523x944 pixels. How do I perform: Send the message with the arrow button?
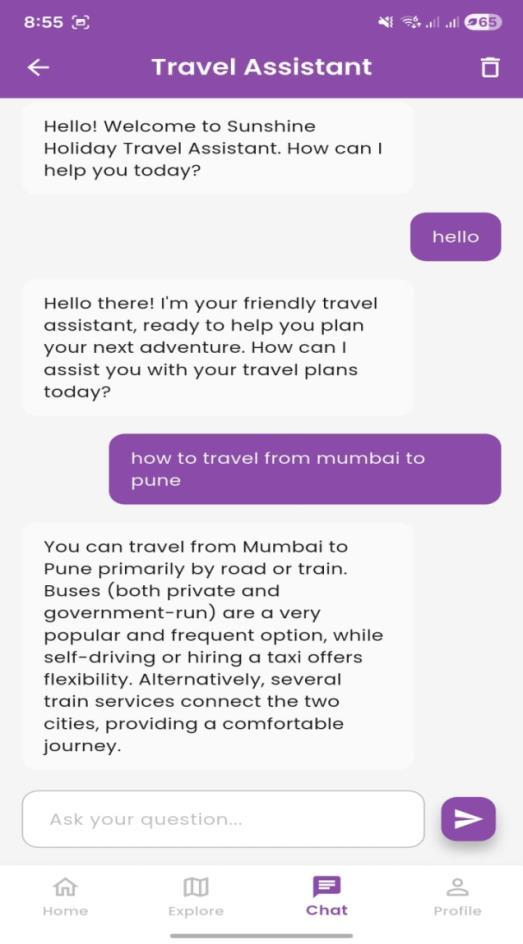(x=468, y=819)
